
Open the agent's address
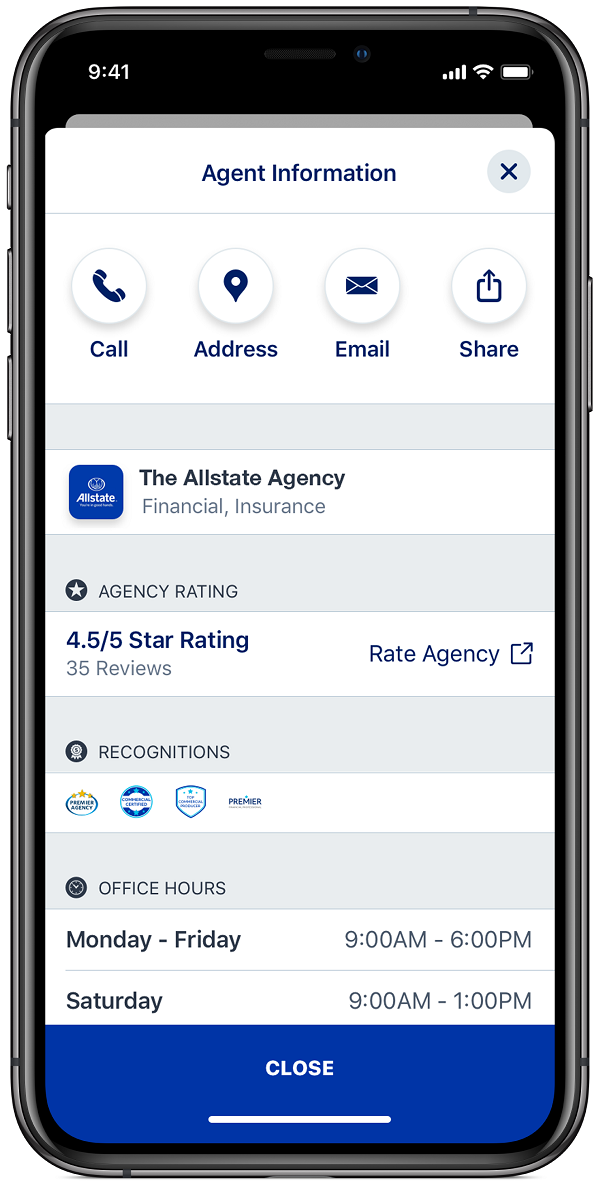[235, 287]
